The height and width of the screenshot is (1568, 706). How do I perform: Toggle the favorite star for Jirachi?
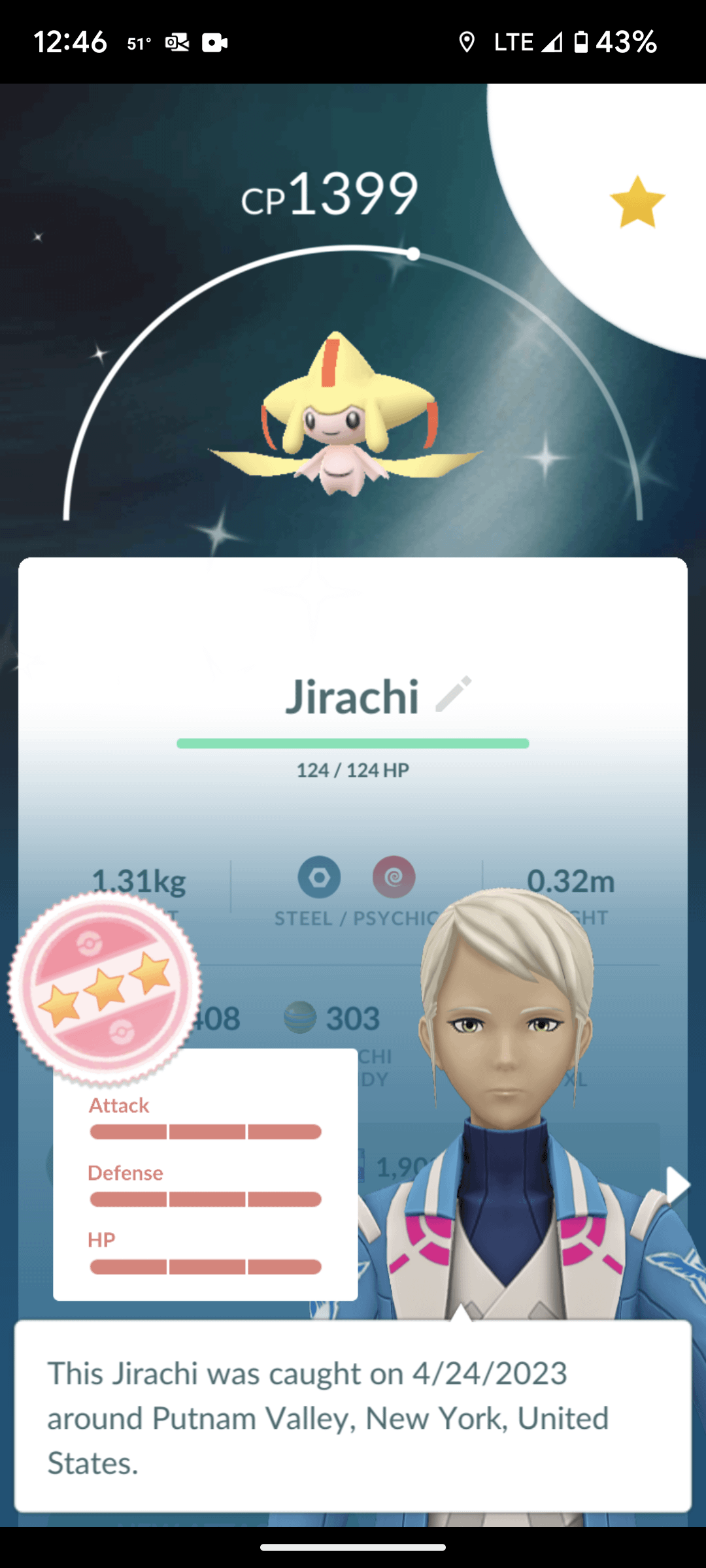pos(637,203)
